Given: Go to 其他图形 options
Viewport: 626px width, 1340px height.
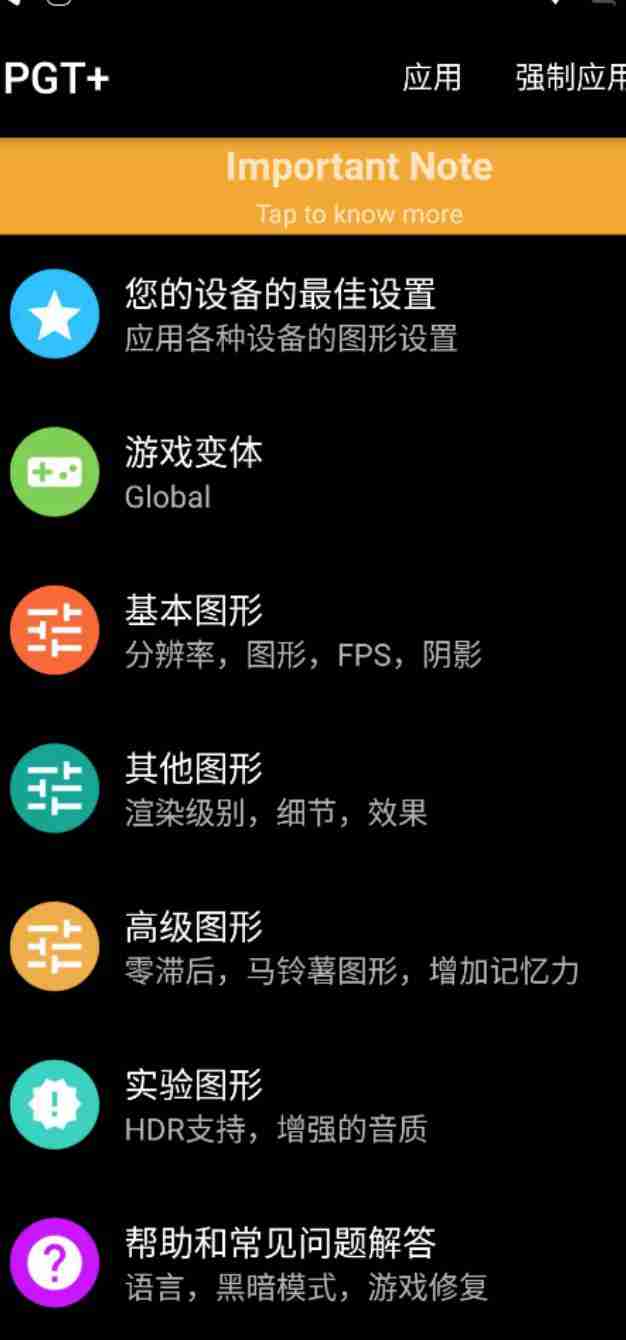Looking at the screenshot, I should (x=313, y=789).
